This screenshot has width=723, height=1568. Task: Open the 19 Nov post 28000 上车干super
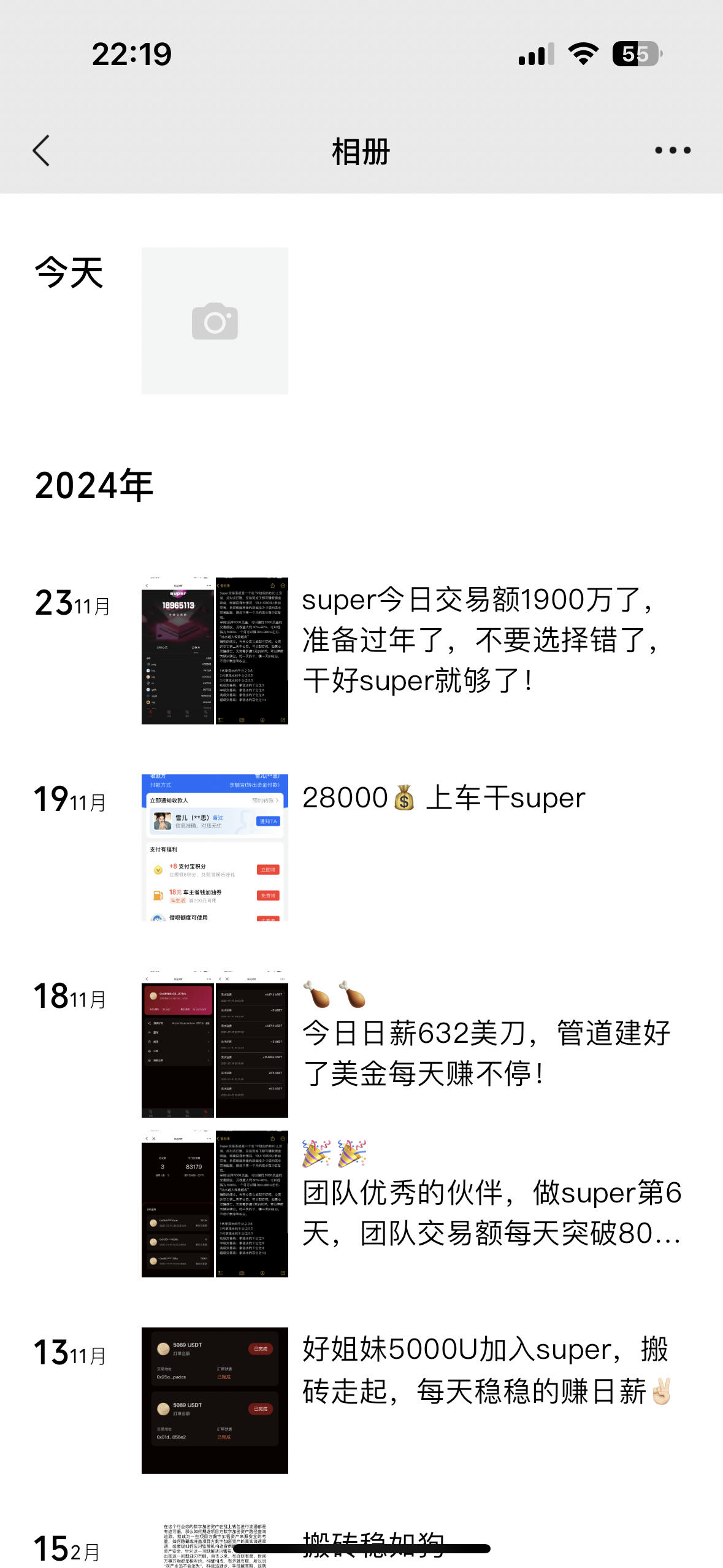443,798
